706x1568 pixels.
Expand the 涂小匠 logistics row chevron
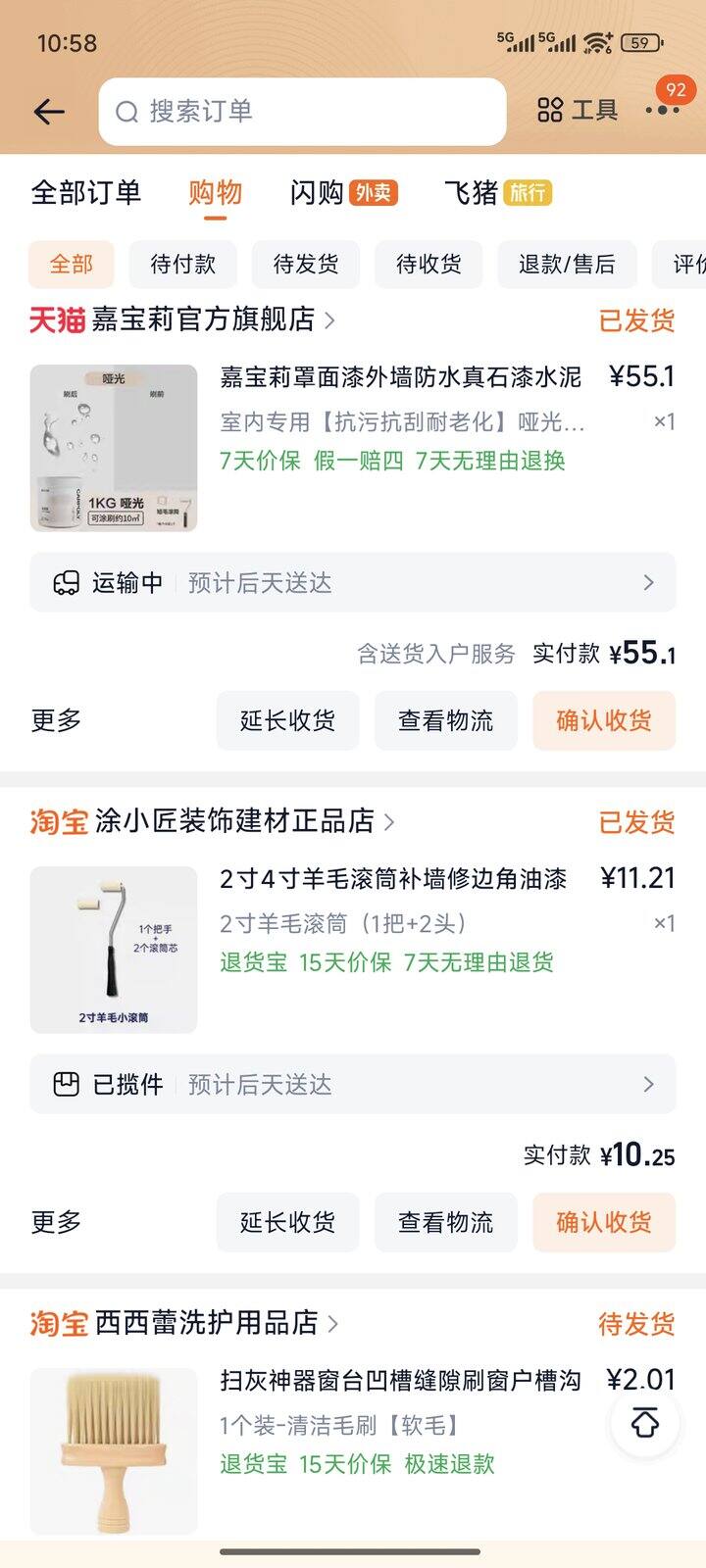648,1084
